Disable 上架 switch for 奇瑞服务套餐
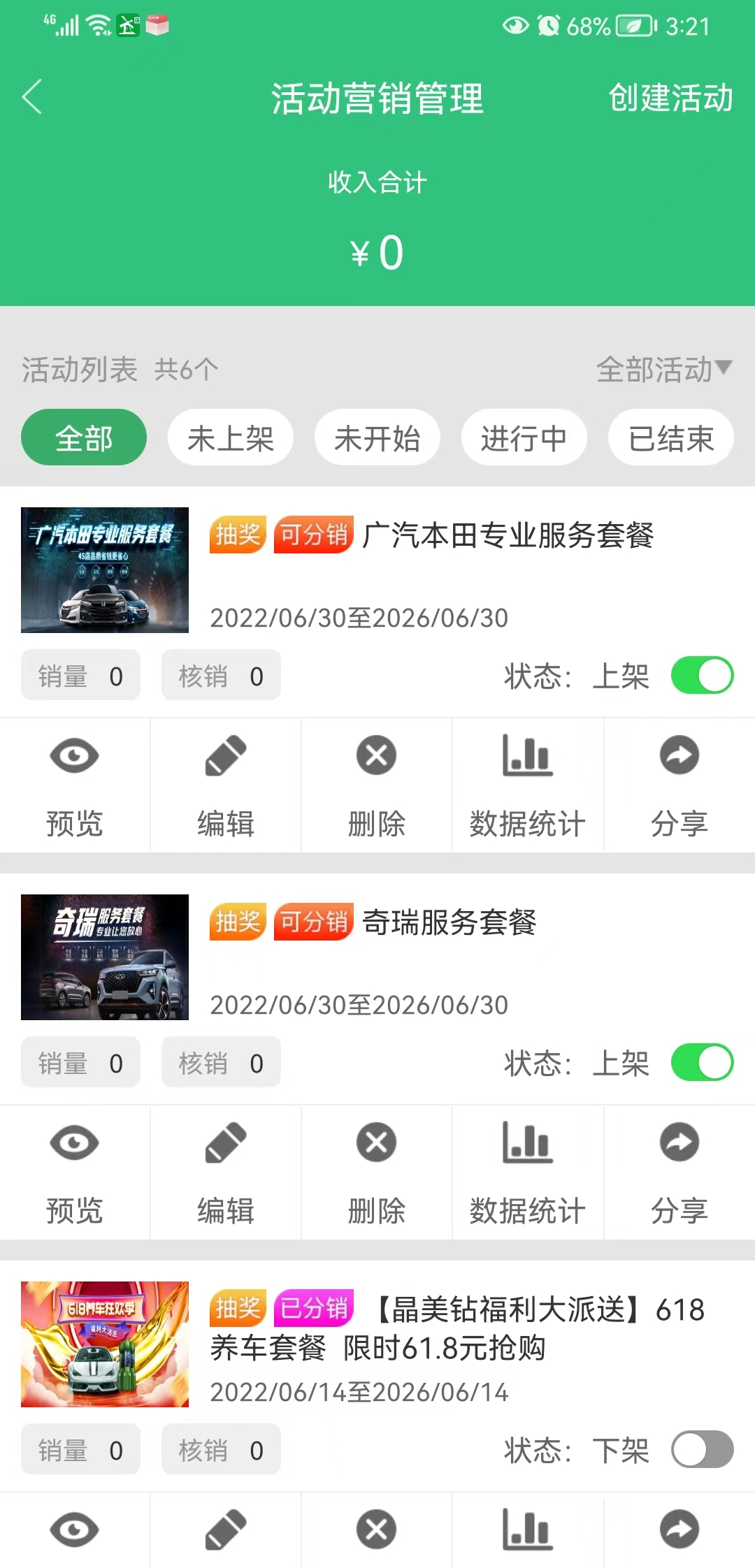 click(x=701, y=1063)
